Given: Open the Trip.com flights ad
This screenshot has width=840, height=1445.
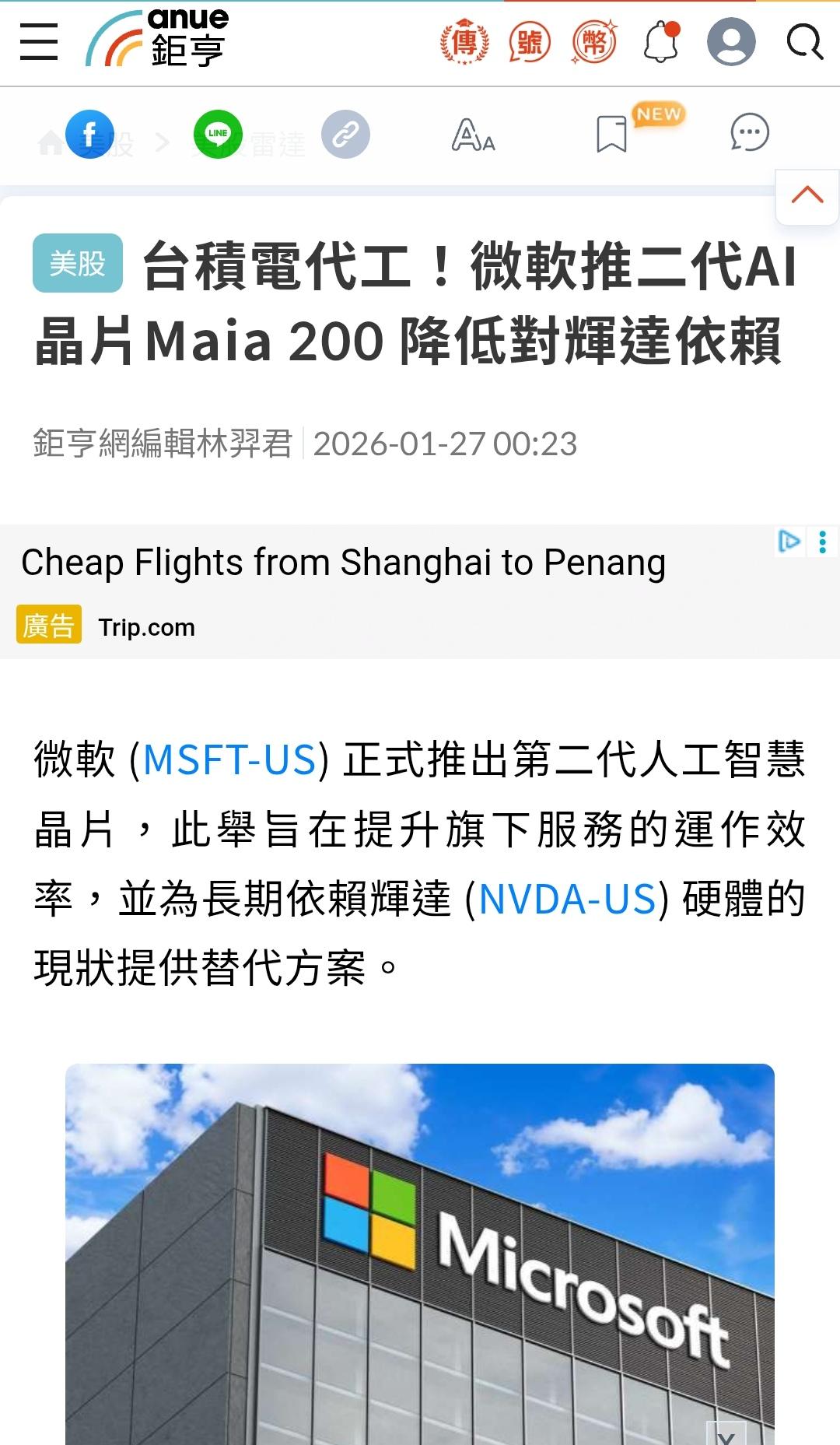Looking at the screenshot, I should [343, 563].
